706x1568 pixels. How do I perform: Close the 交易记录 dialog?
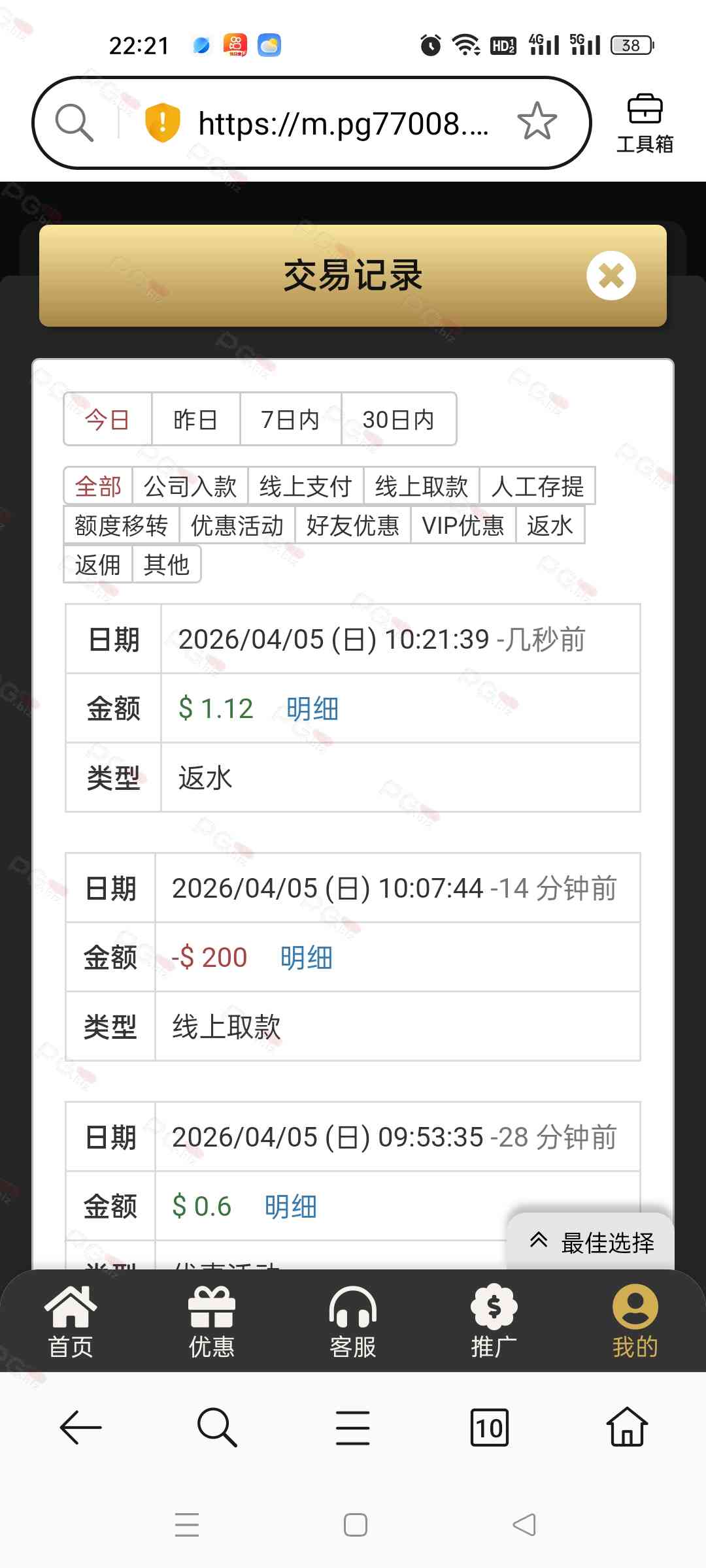tap(611, 276)
